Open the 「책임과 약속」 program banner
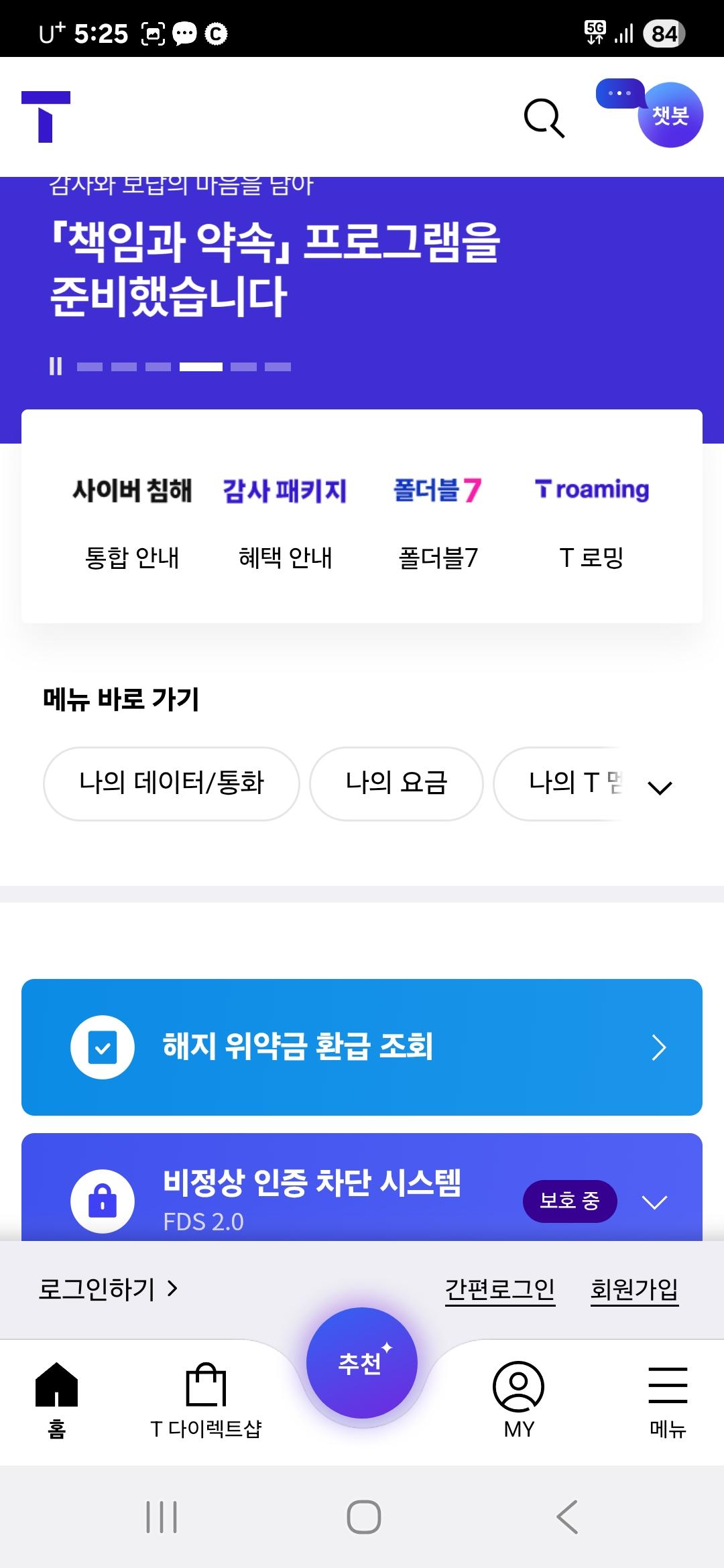 [x=275, y=268]
